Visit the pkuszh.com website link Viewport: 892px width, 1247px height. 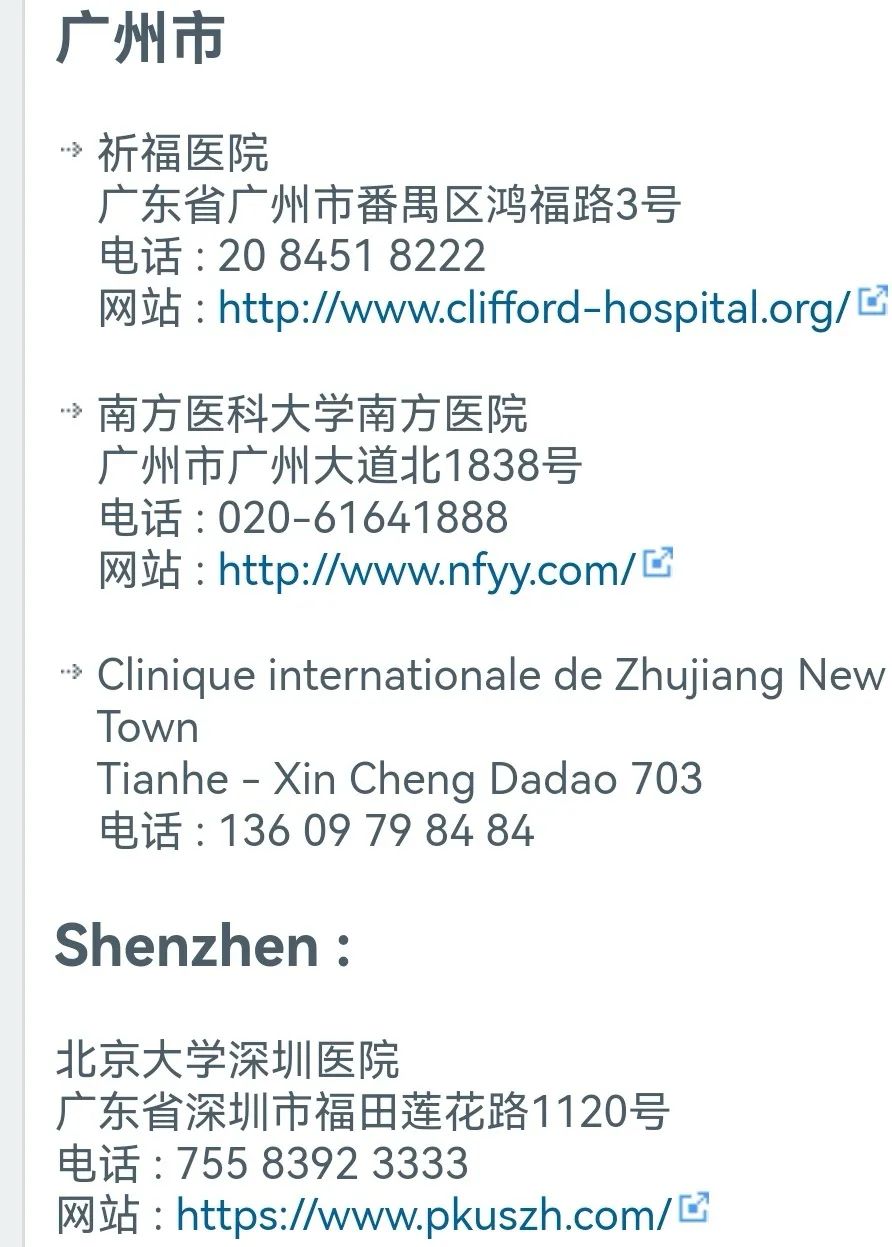pyautogui.click(x=423, y=1215)
